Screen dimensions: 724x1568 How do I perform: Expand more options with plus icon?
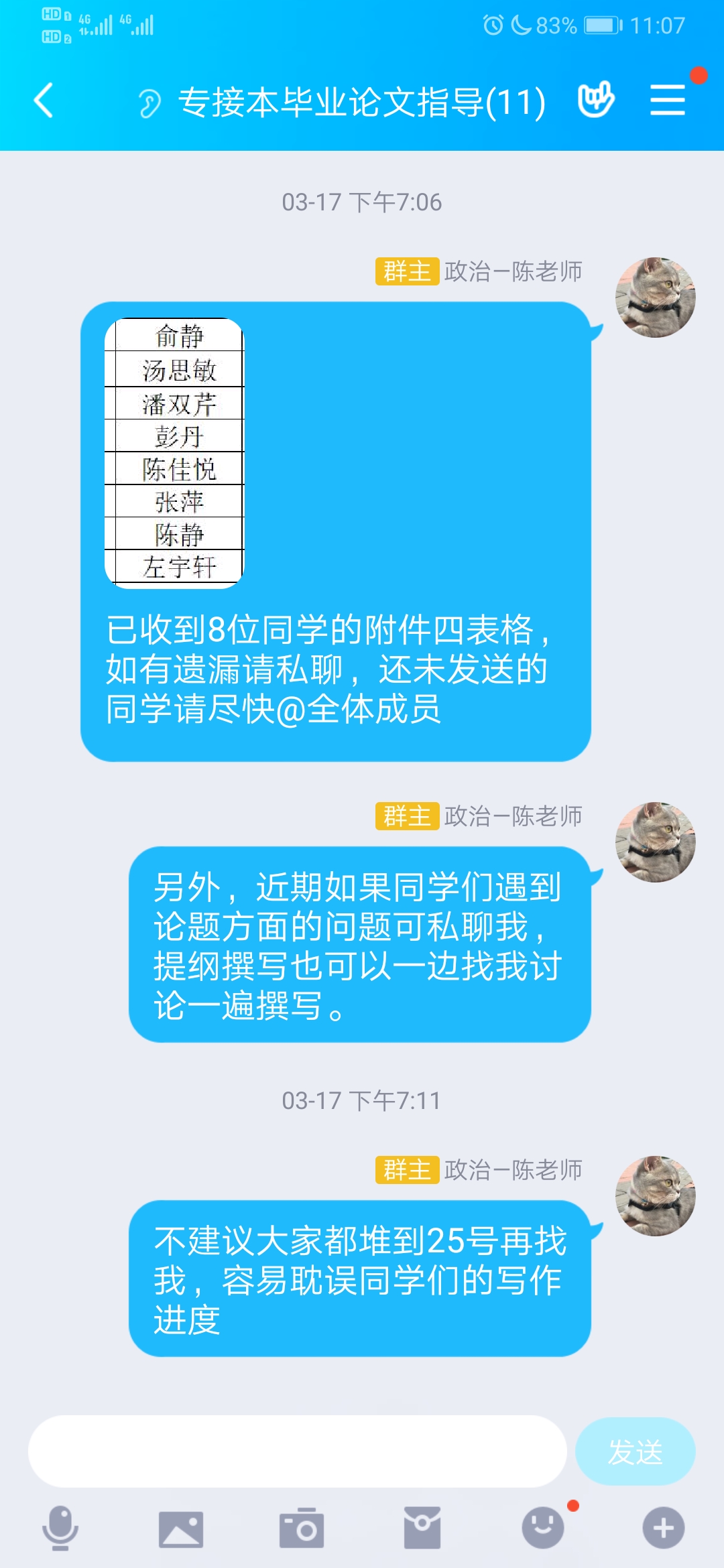[x=663, y=1528]
